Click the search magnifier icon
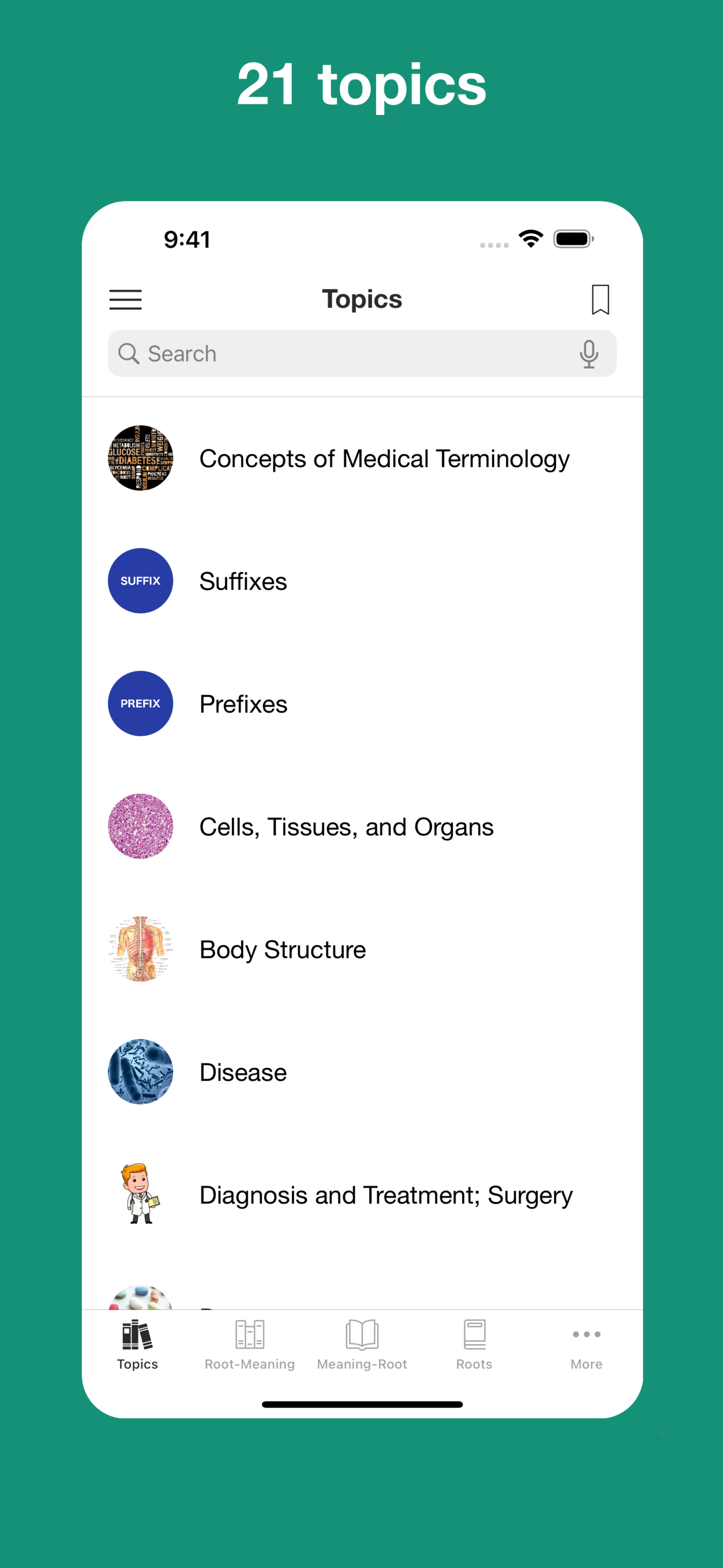 tap(129, 353)
